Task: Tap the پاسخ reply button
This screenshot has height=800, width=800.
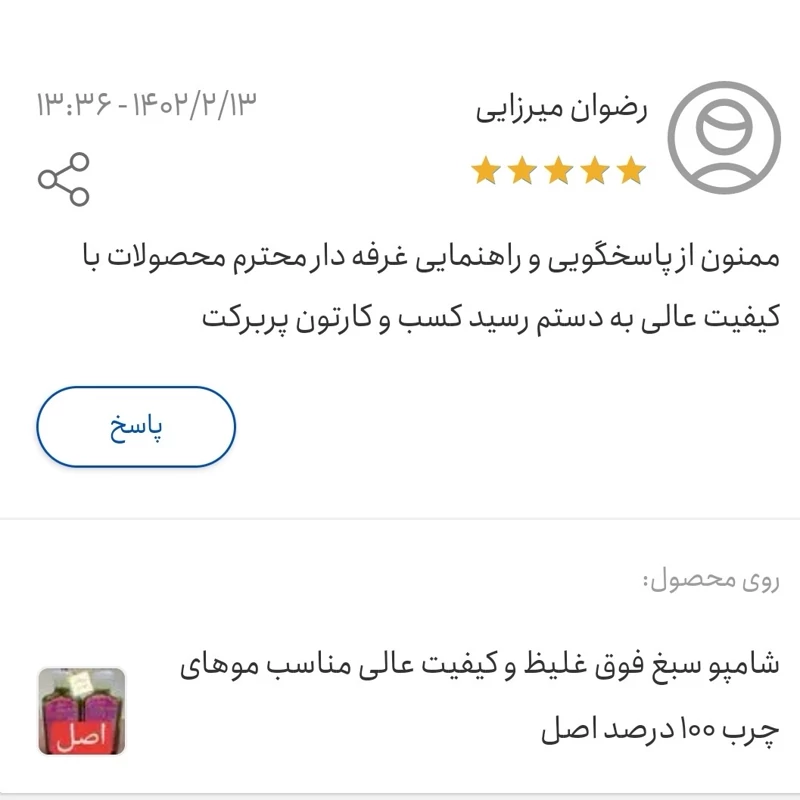Action: point(136,427)
